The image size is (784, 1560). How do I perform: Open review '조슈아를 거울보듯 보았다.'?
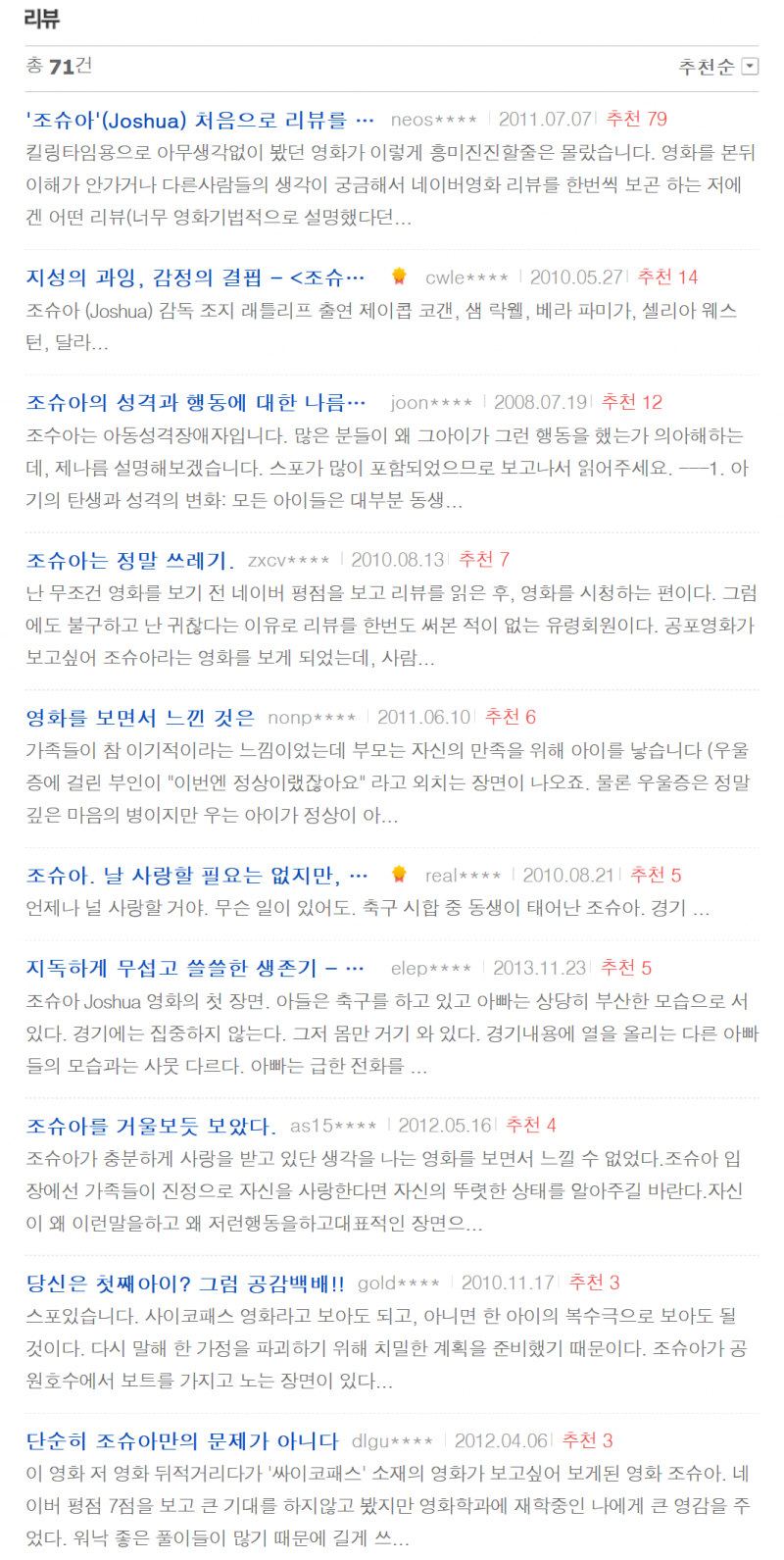point(151,1126)
